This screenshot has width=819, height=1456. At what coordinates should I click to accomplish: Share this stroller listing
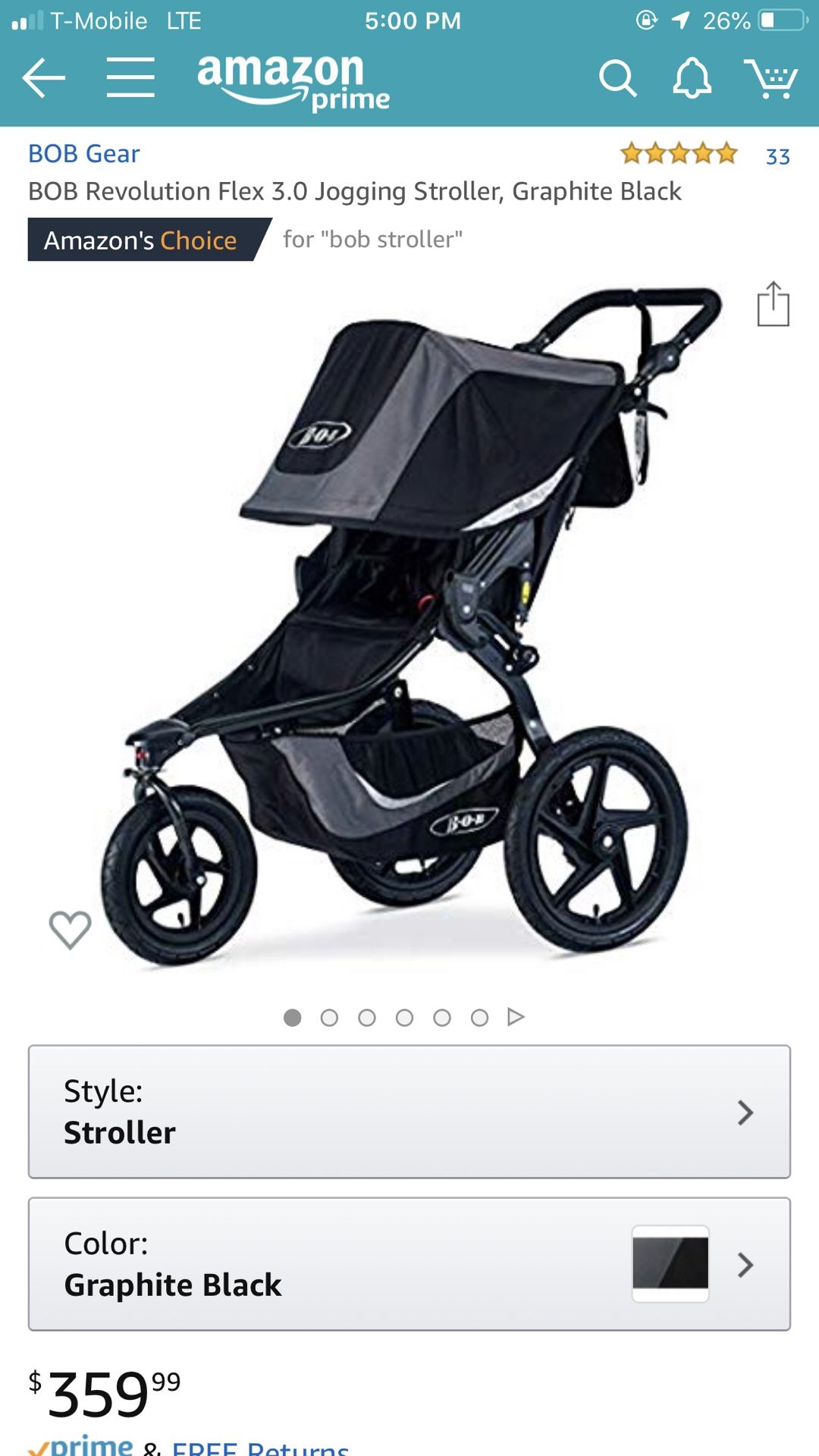(773, 305)
